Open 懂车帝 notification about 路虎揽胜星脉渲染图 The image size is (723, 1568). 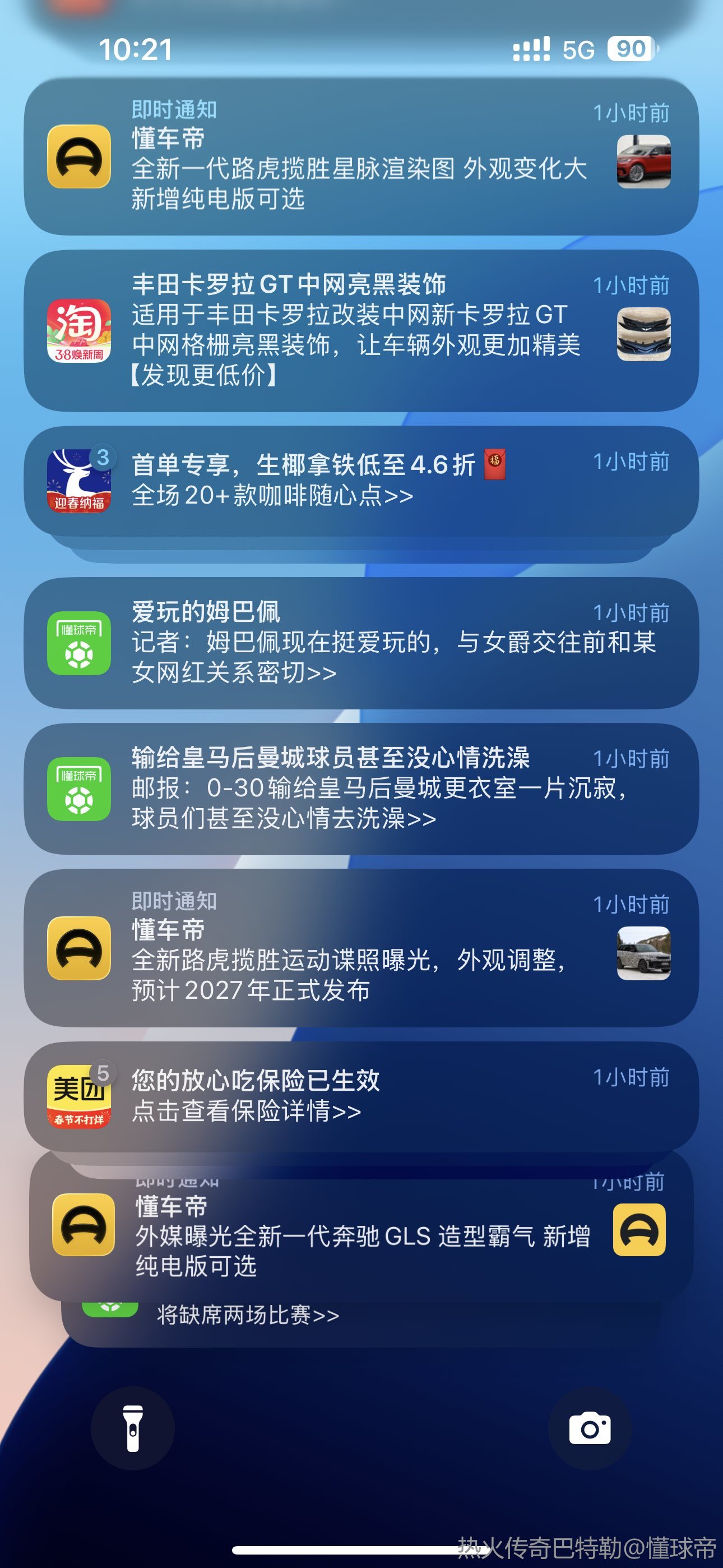click(360, 157)
